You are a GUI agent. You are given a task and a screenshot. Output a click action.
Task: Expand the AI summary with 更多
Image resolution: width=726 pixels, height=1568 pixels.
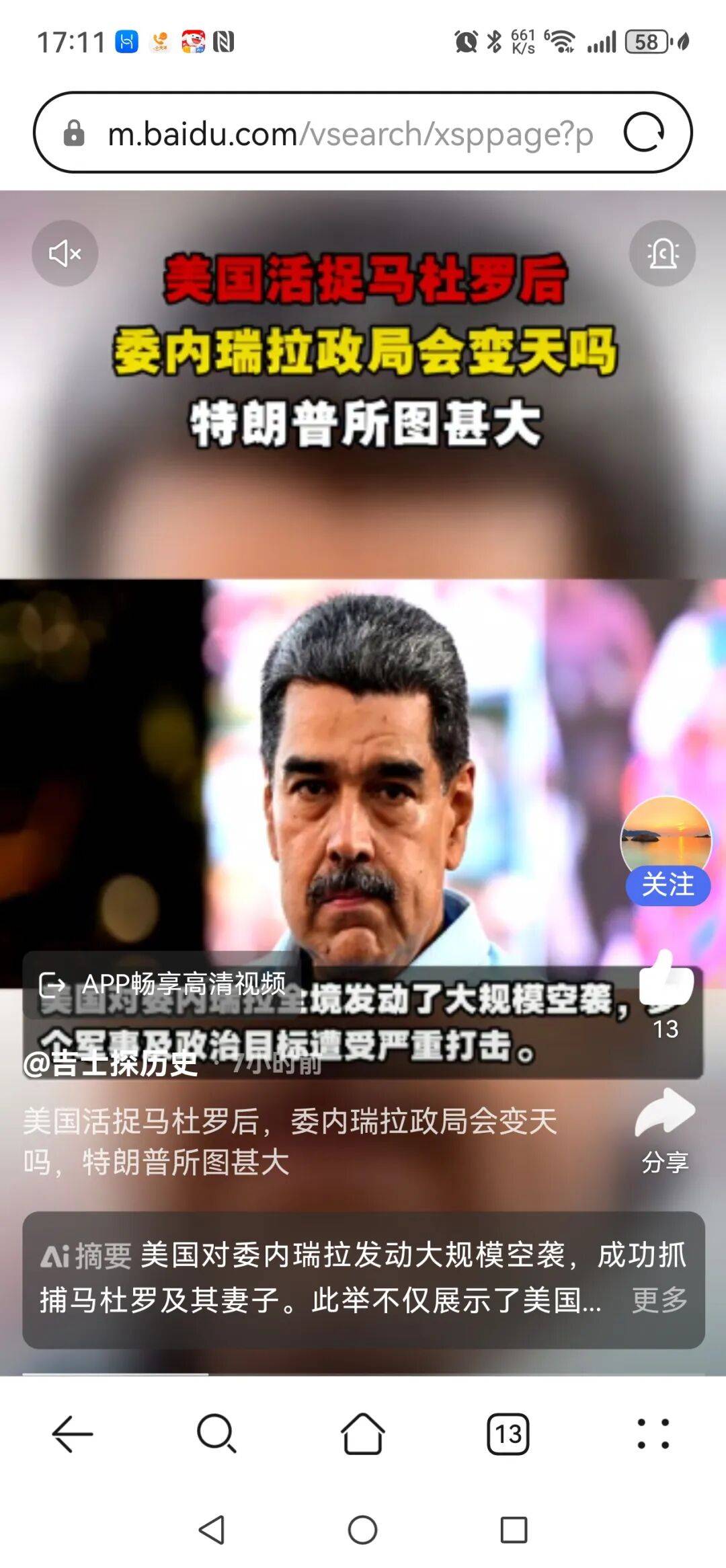(x=659, y=1300)
